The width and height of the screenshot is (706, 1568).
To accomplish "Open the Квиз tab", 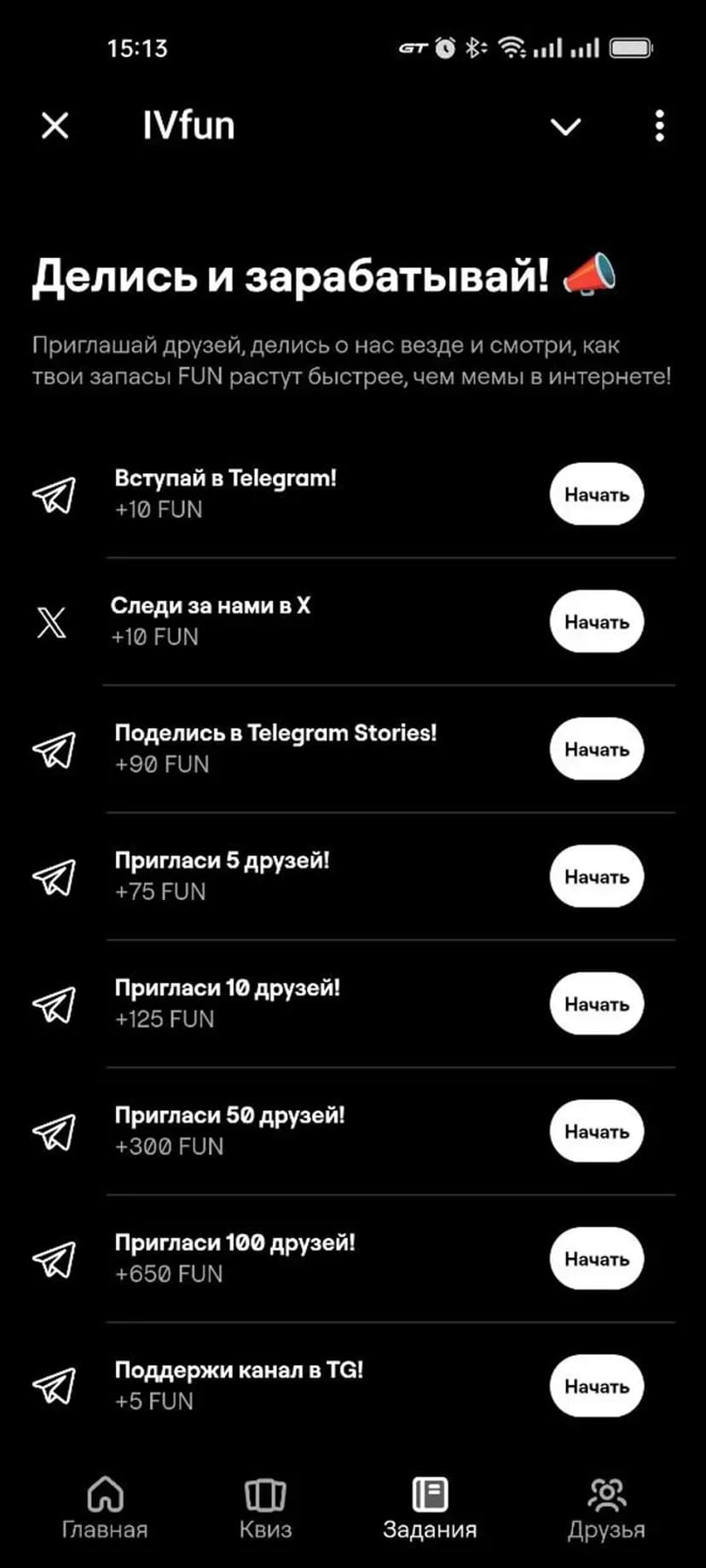I will click(265, 1507).
